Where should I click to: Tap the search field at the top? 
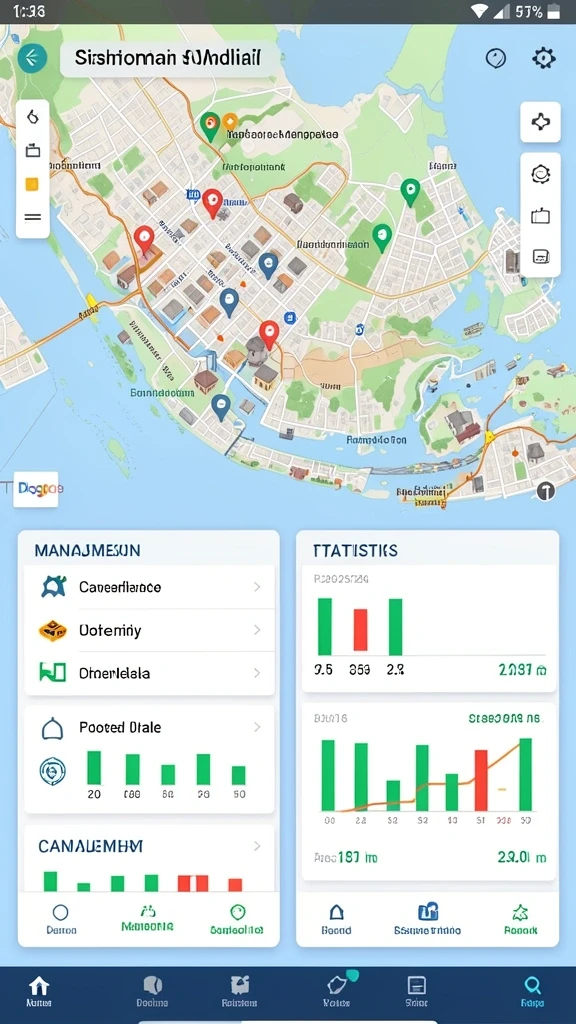coord(170,58)
